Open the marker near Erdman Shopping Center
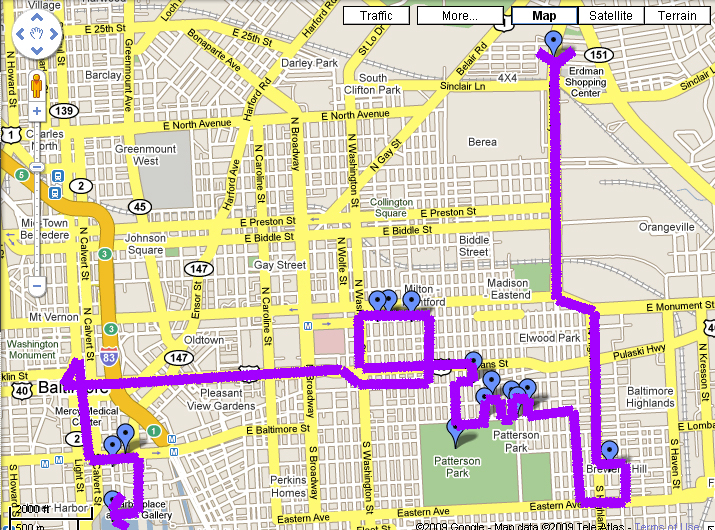The height and width of the screenshot is (530, 715). (x=554, y=41)
